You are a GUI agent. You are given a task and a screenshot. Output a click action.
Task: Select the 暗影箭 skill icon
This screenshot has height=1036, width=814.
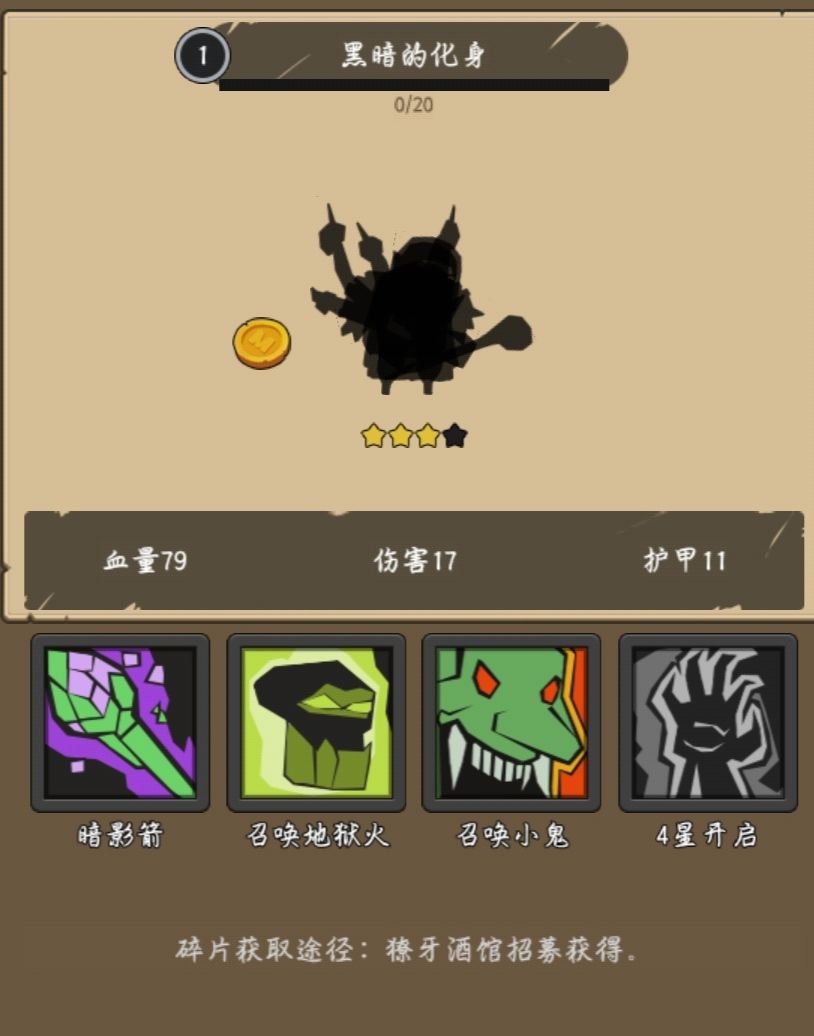pyautogui.click(x=120, y=725)
